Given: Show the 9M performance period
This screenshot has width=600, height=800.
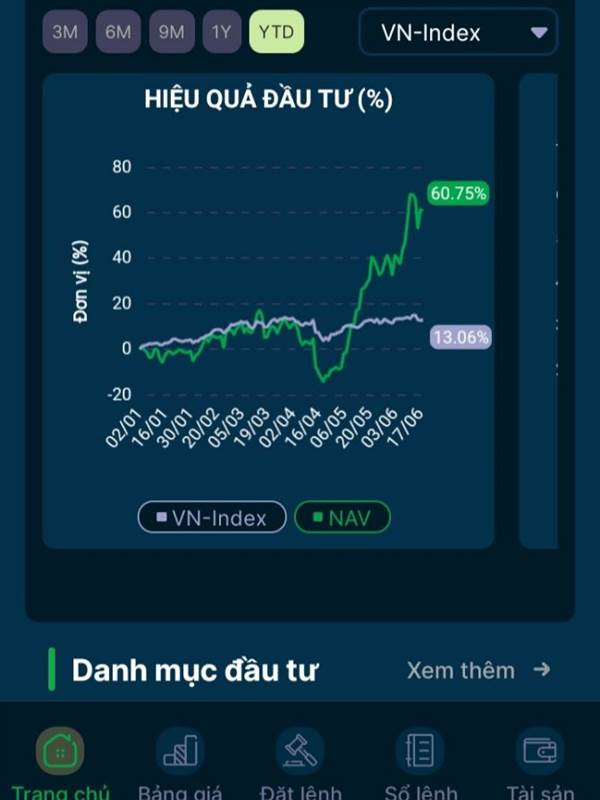Looking at the screenshot, I should (x=171, y=32).
